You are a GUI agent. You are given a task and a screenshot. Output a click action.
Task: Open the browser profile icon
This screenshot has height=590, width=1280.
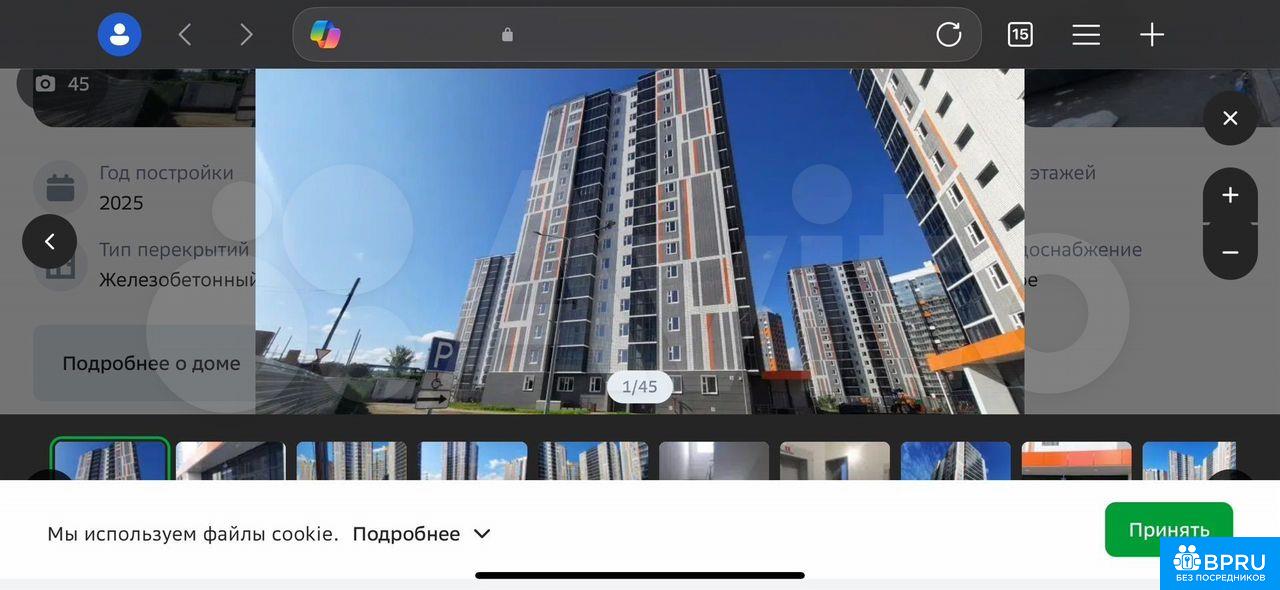click(x=119, y=35)
